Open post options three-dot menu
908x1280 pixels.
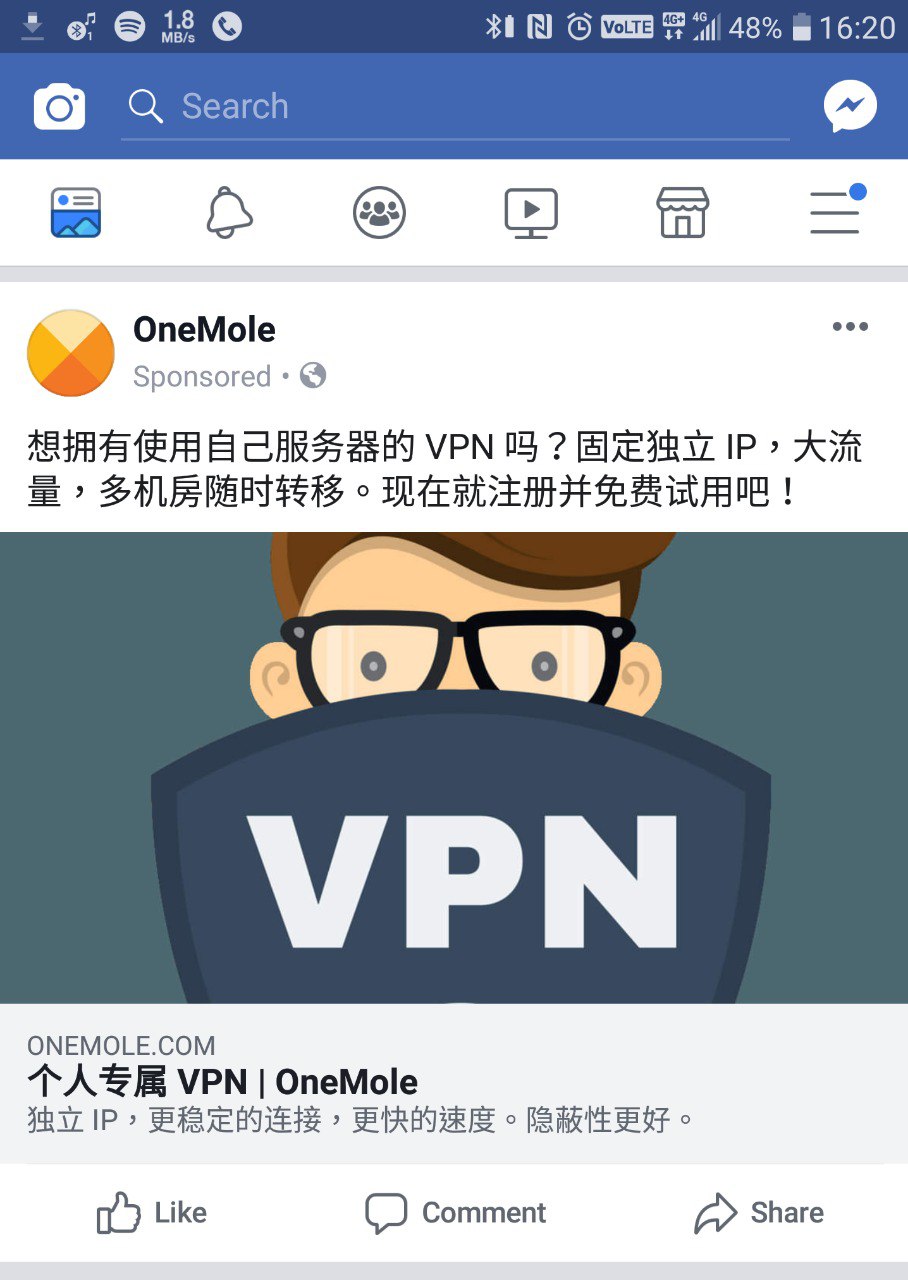pyautogui.click(x=850, y=327)
